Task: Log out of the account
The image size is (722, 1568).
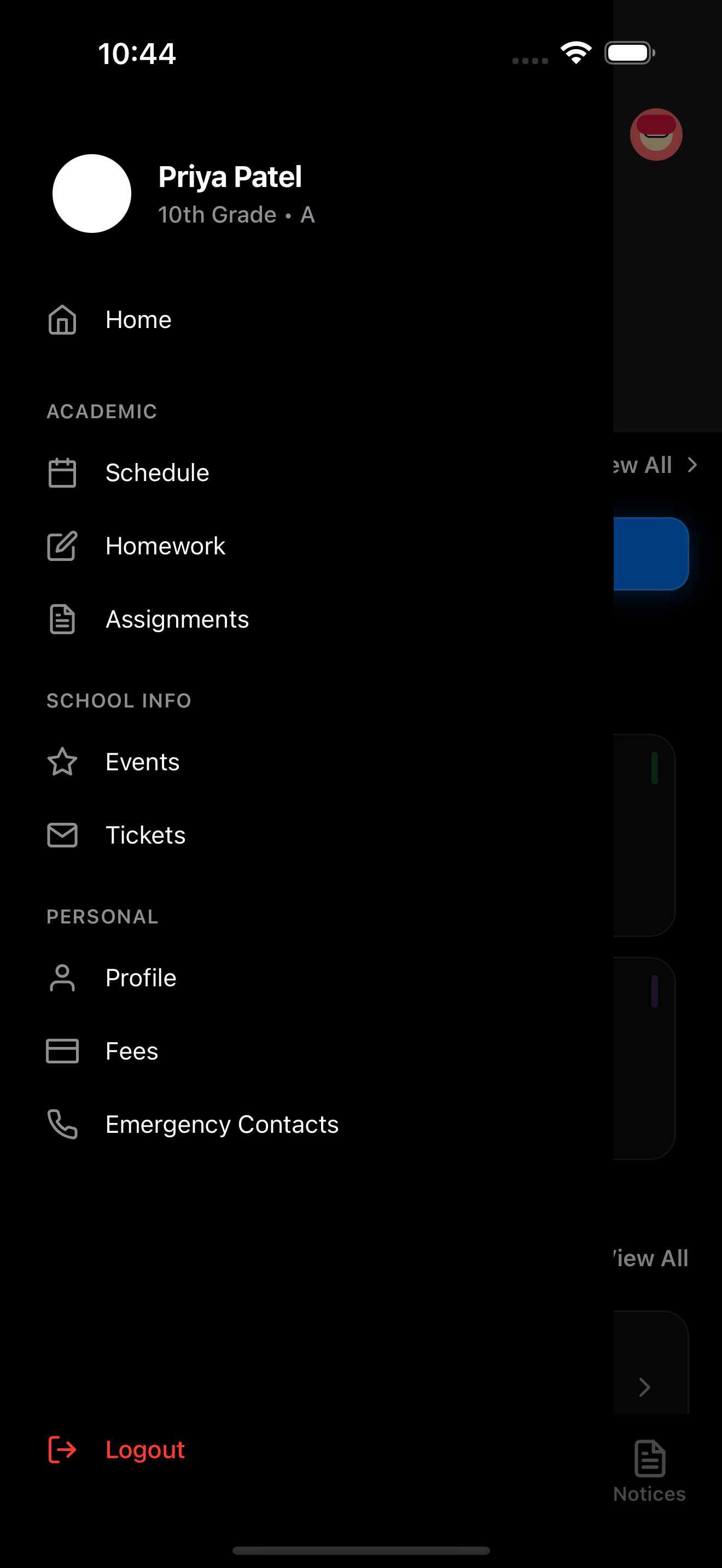Action: pyautogui.click(x=144, y=1449)
